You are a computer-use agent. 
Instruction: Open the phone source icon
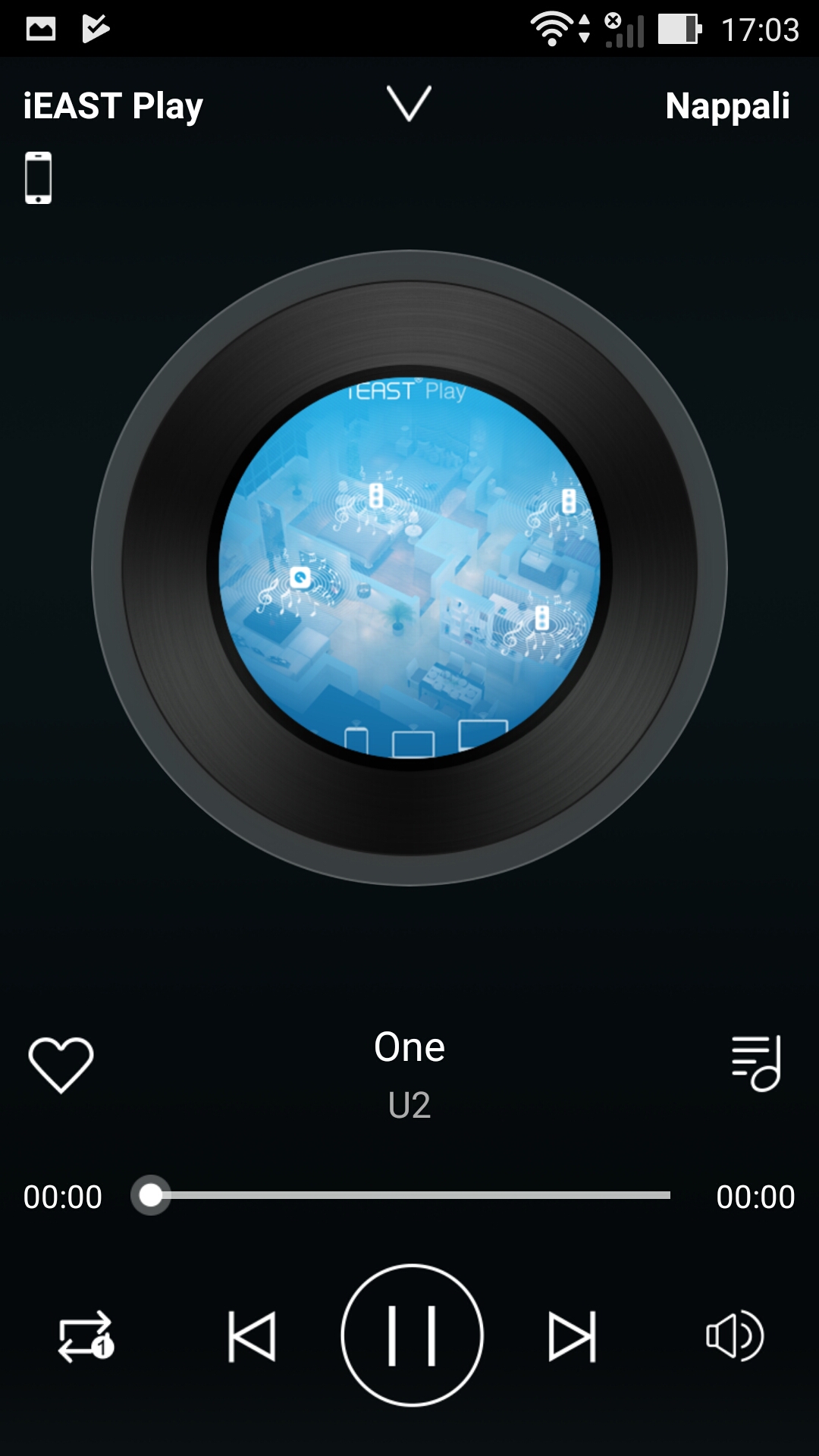(x=39, y=178)
